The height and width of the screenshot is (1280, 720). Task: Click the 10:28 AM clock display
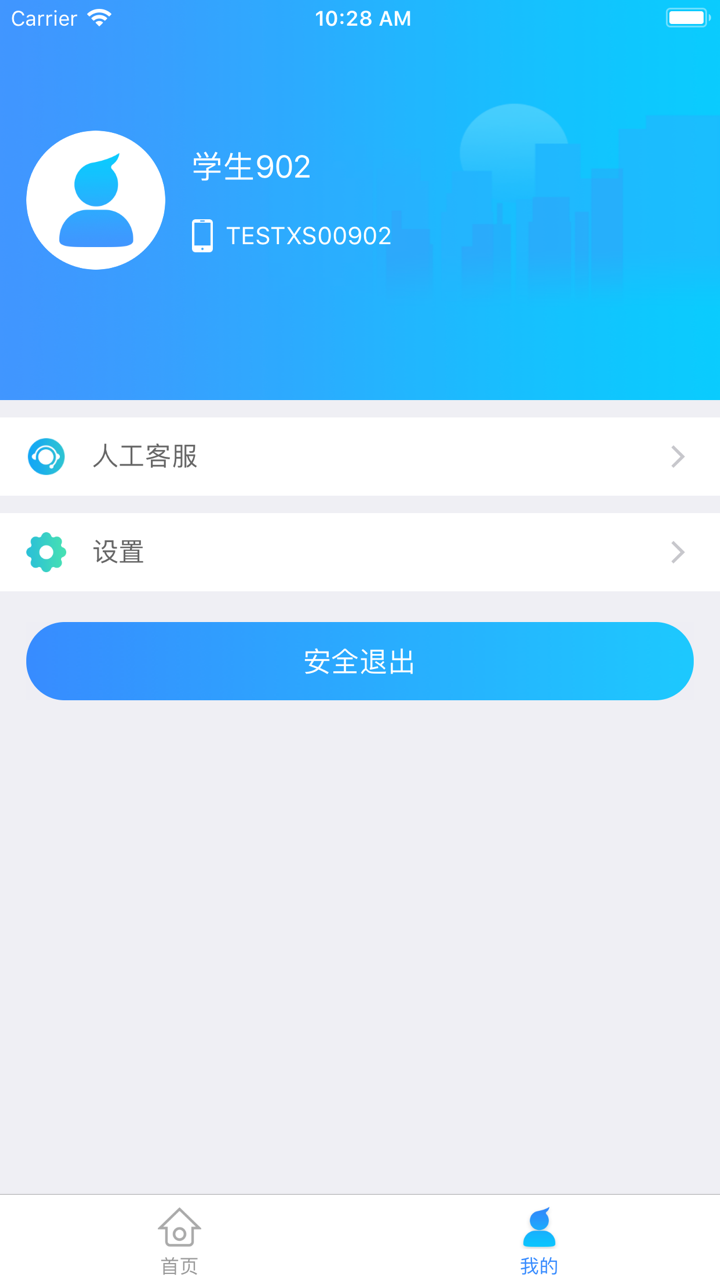coord(363,17)
